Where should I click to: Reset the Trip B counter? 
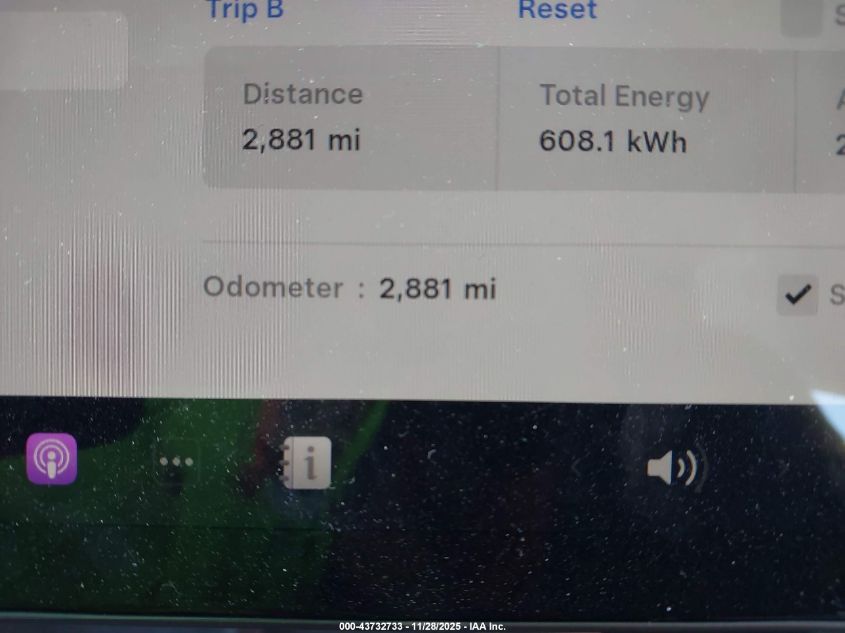tap(557, 10)
